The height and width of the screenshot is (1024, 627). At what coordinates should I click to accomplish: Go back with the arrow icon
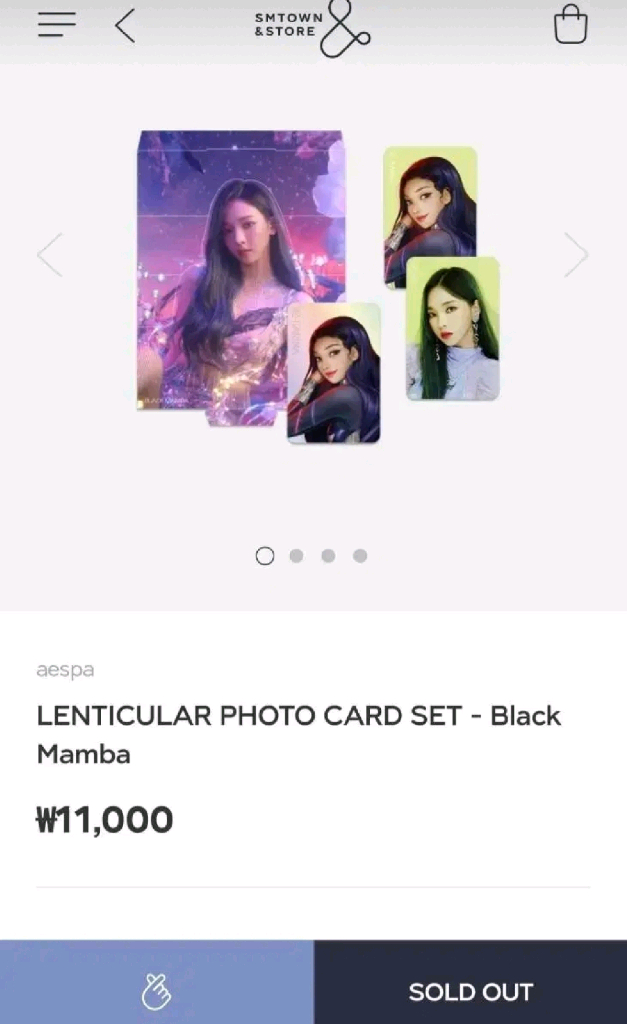(x=125, y=25)
